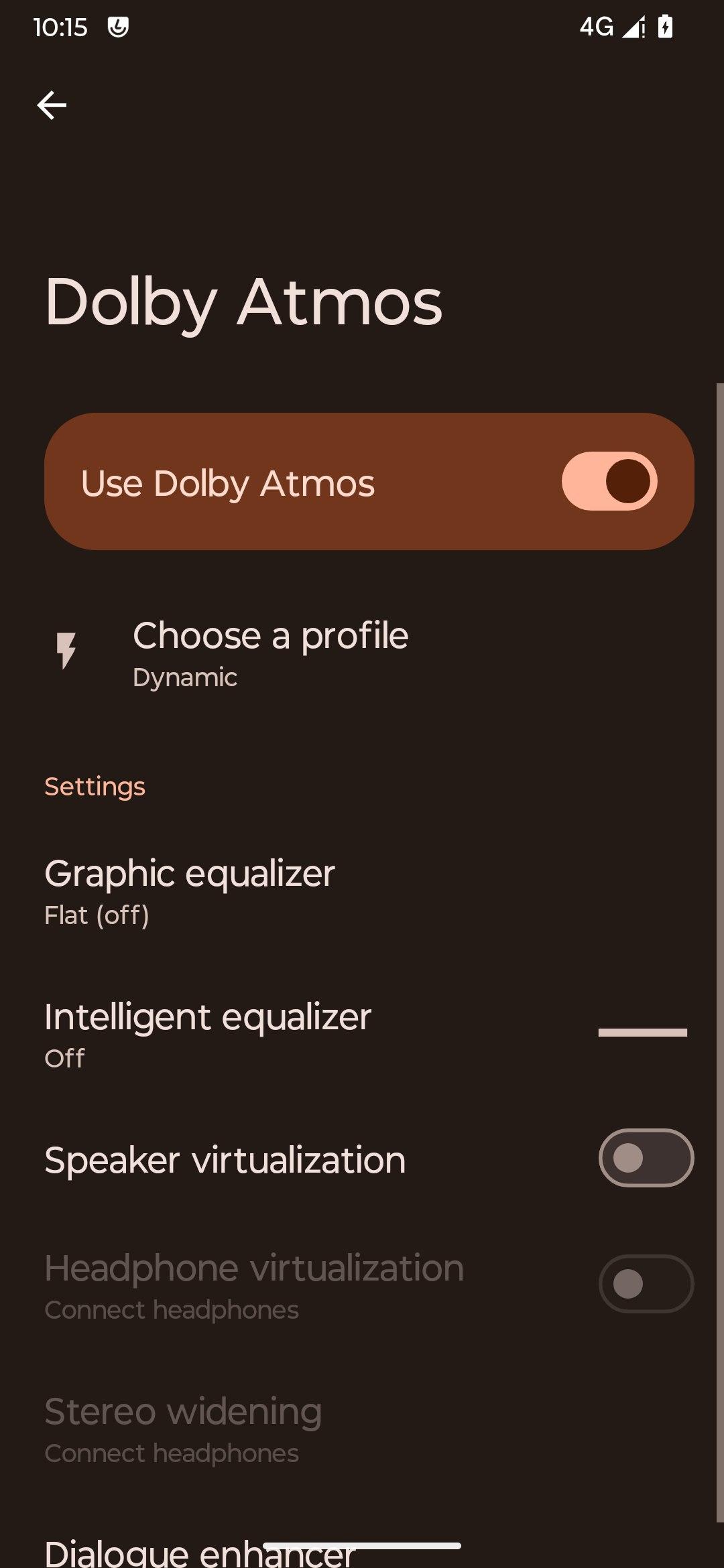Turn off the Use Dolby Atmos switch
This screenshot has height=1568, width=724.
609,481
